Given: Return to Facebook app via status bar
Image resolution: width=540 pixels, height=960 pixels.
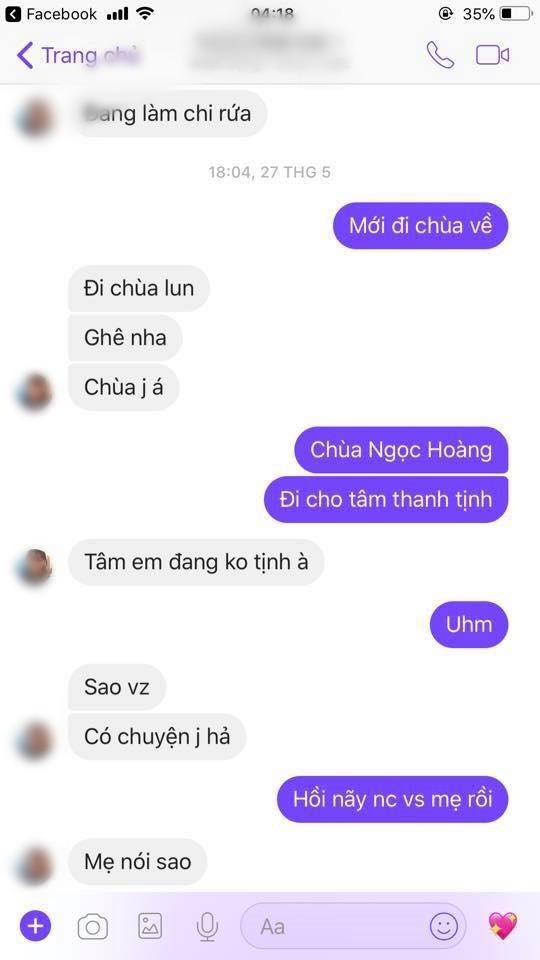Looking at the screenshot, I should pos(51,13).
